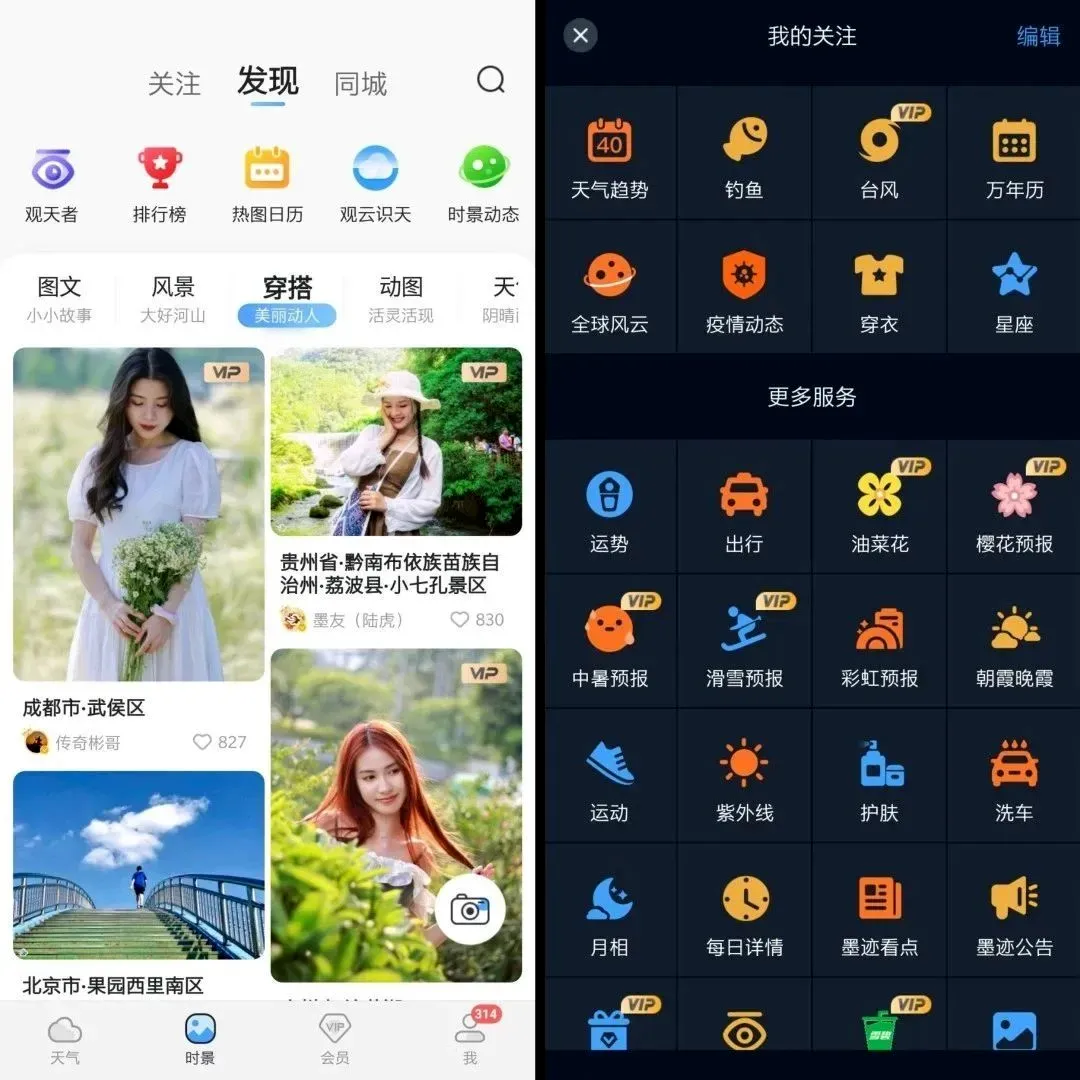Image resolution: width=1080 pixels, height=1080 pixels.
Task: Tap the floating camera button
Action: 470,909
